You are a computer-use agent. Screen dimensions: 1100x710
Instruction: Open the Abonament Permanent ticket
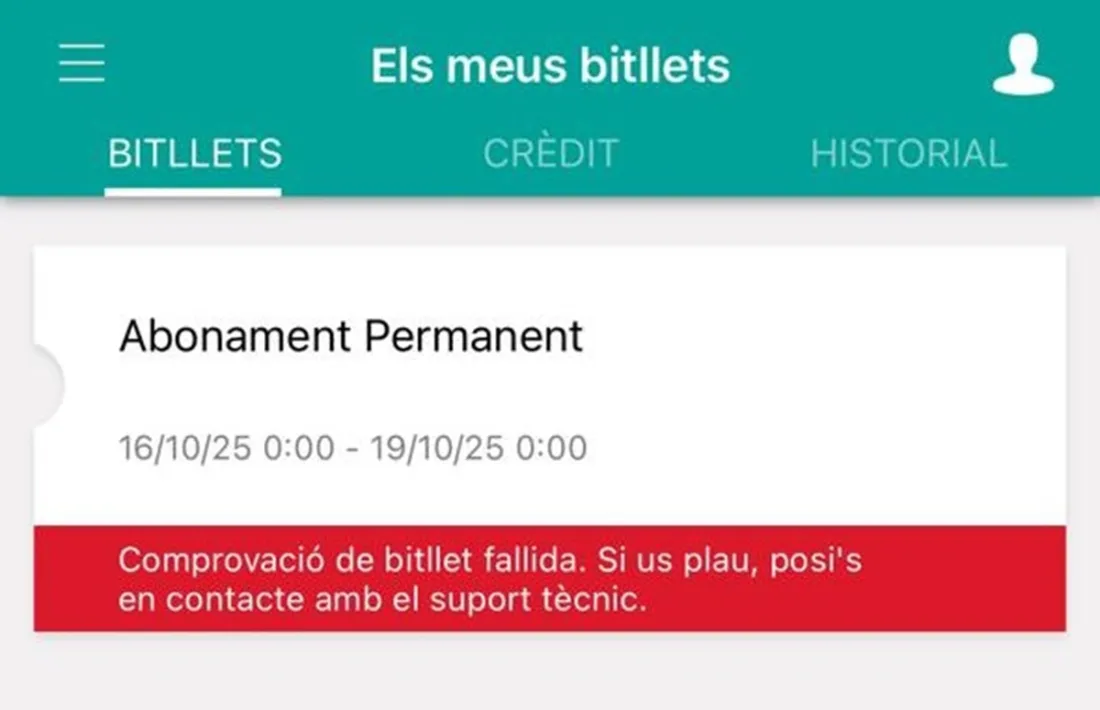pyautogui.click(x=550, y=385)
